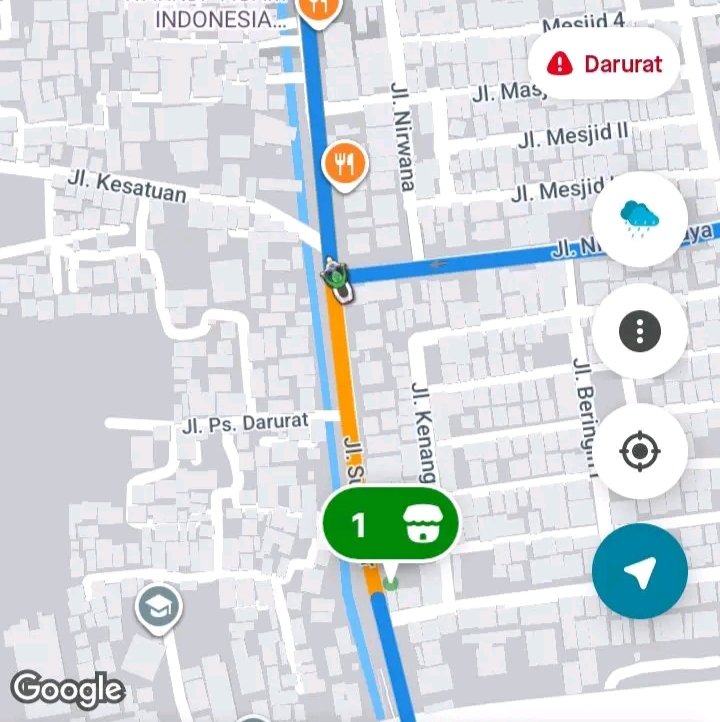720x722 pixels.
Task: Recenter map on current location
Action: click(639, 452)
